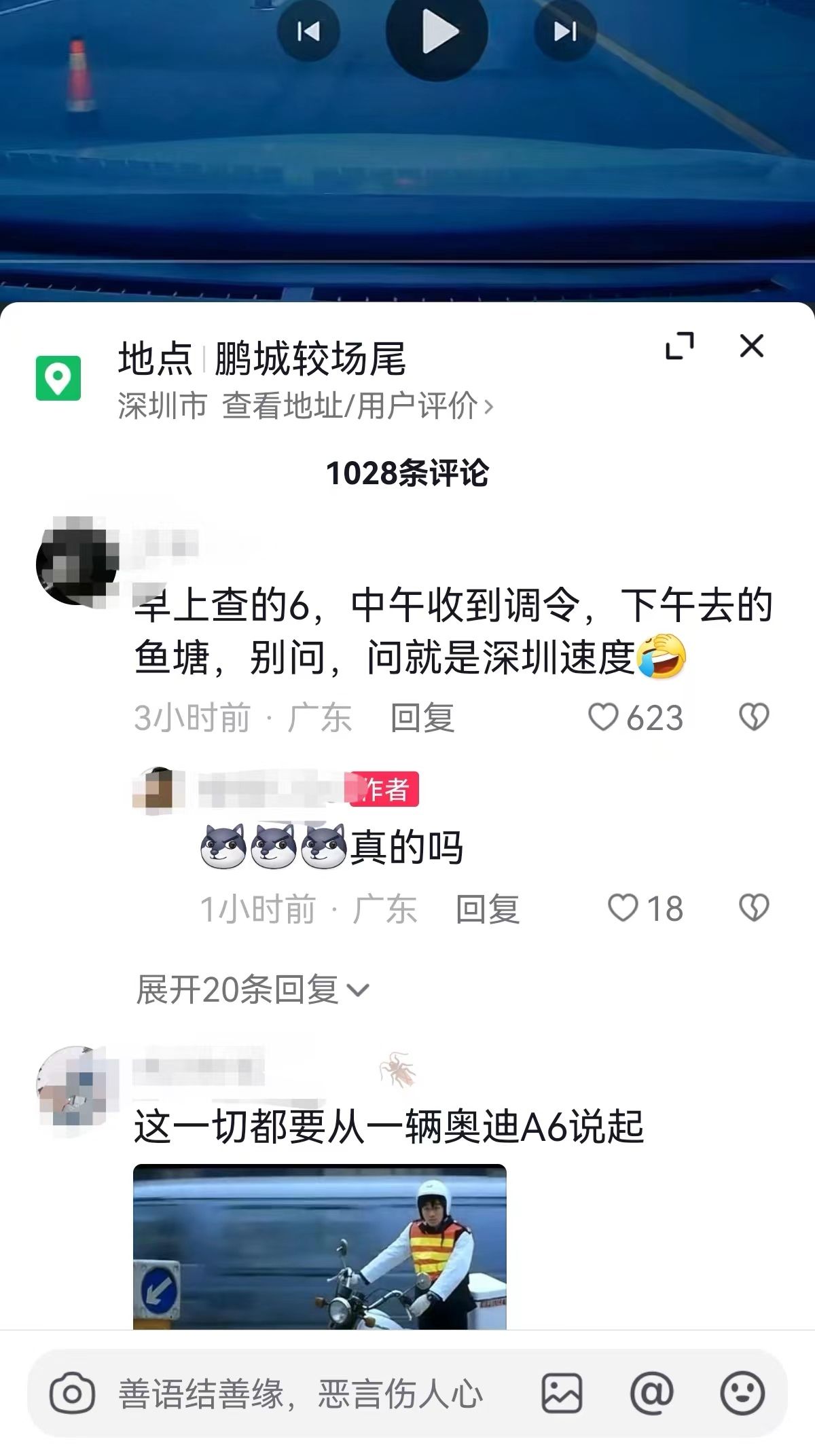Close the comments panel
This screenshot has width=815, height=1456.
point(752,346)
